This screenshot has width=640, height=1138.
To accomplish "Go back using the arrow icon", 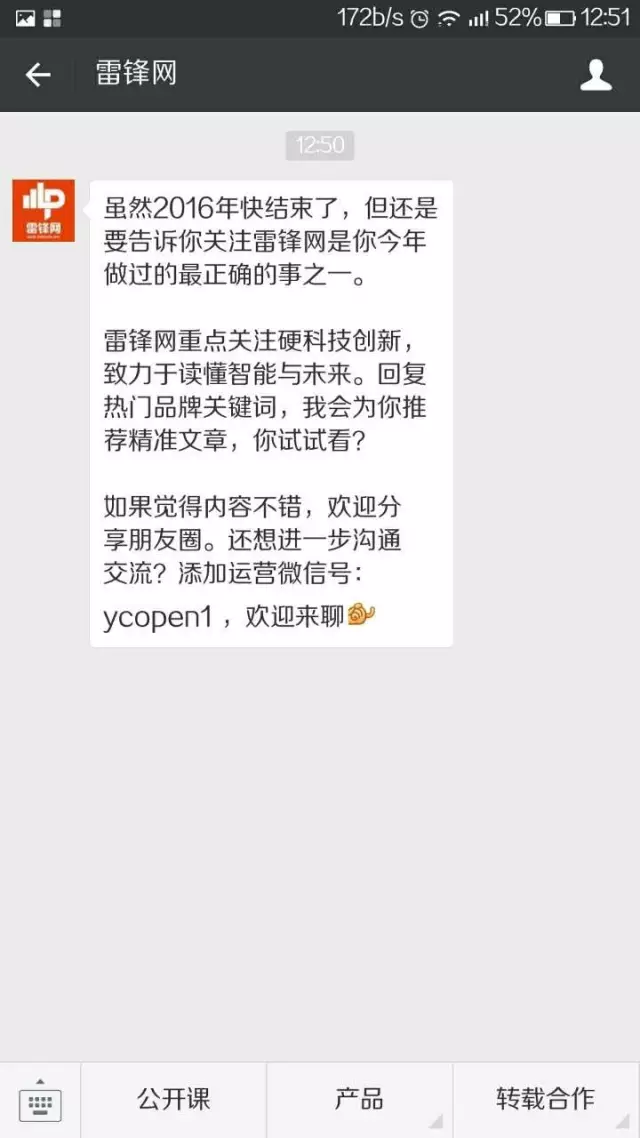I will coord(38,75).
